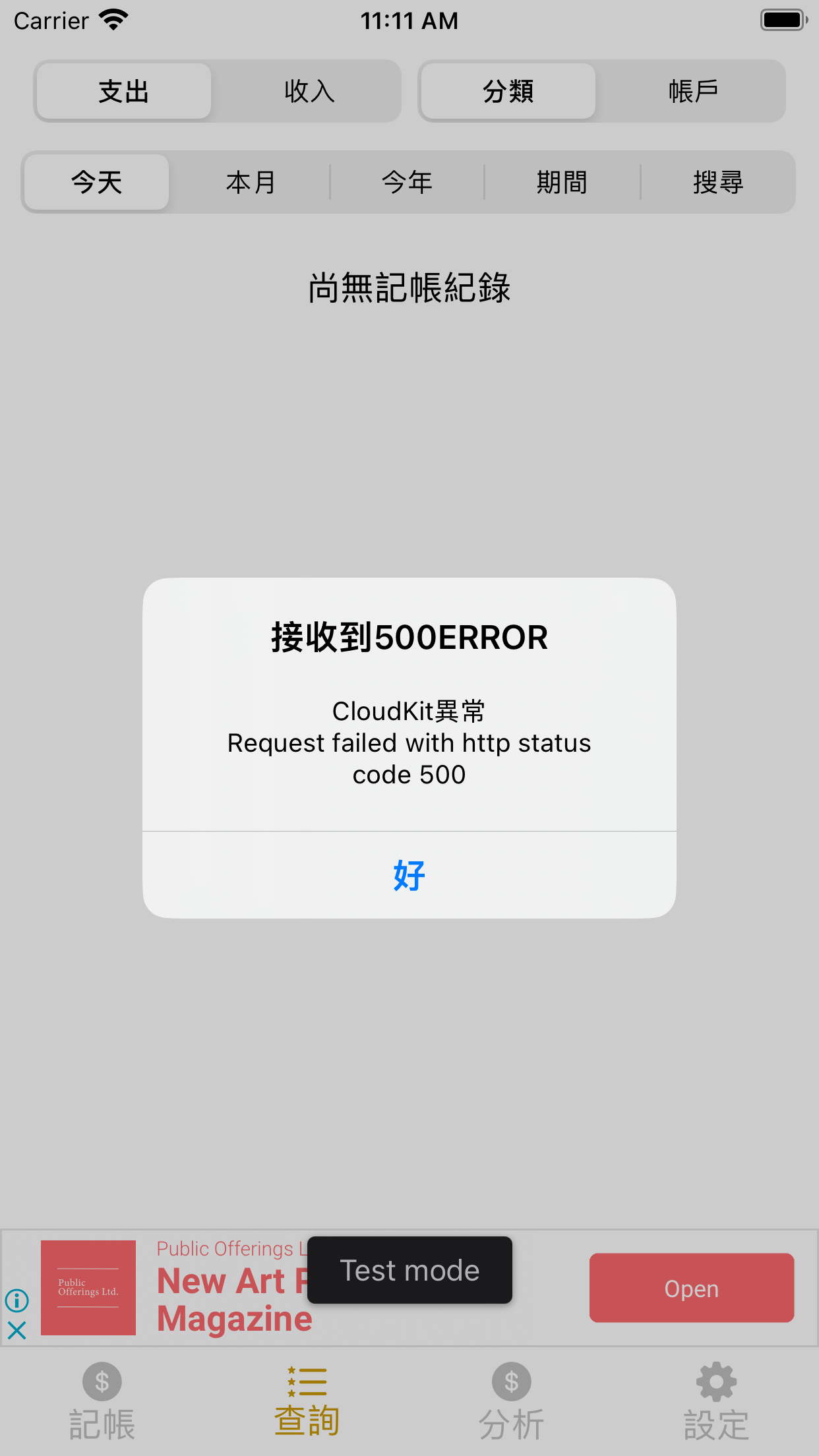The image size is (819, 1456).
Task: Go to the 分析 tab
Action: point(511,1401)
